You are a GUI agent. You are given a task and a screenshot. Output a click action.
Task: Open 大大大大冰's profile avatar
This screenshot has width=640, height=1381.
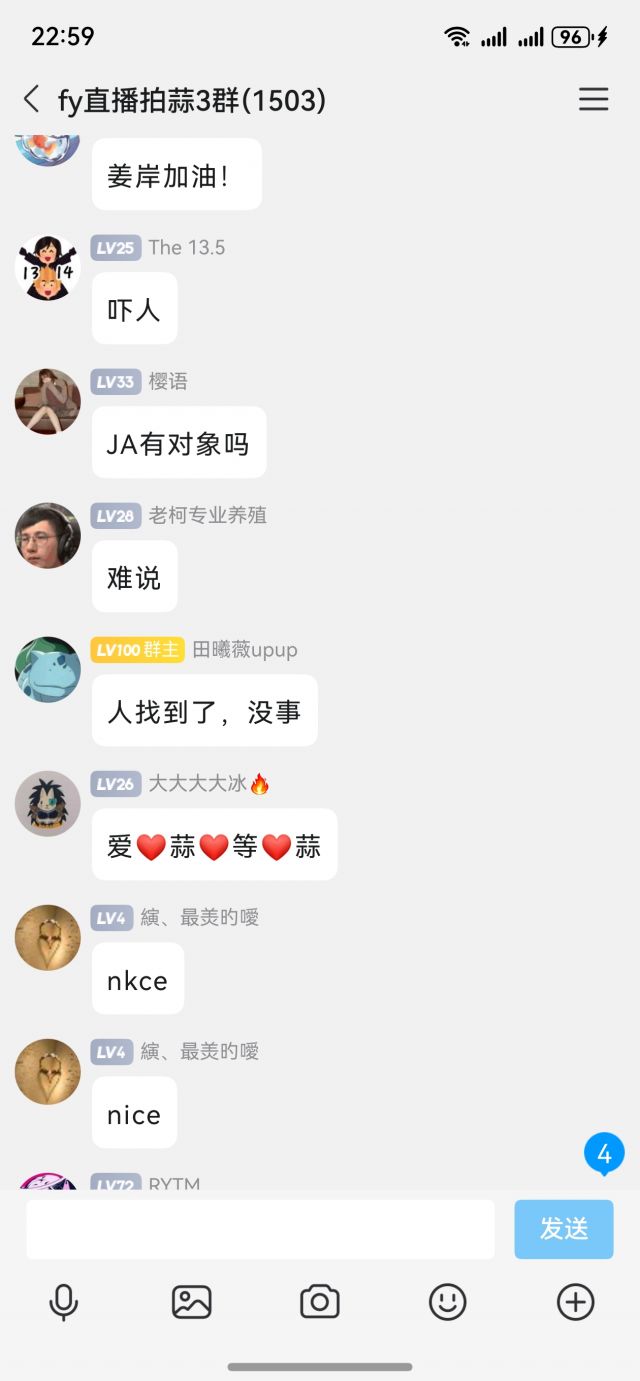tap(48, 804)
